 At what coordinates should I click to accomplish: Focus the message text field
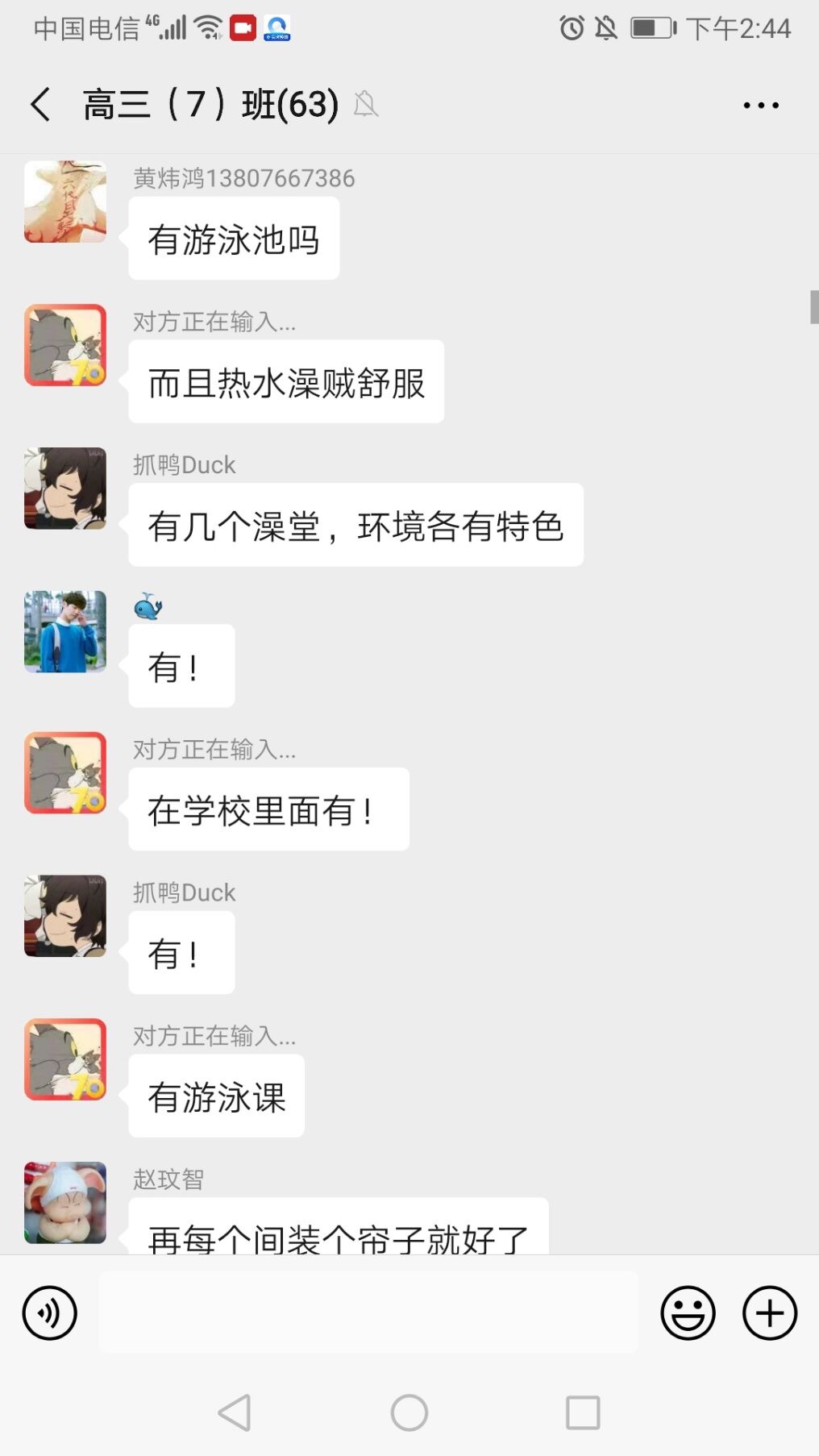click(x=368, y=1312)
